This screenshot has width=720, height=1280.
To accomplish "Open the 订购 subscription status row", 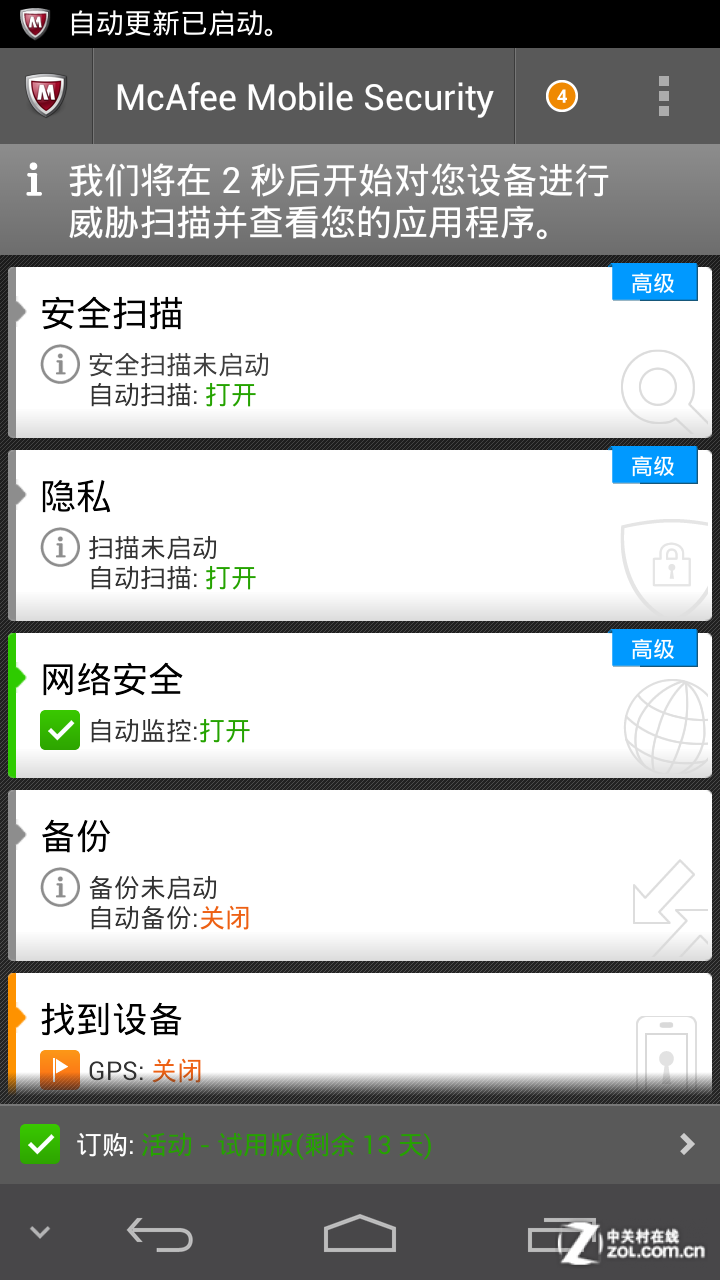I will click(x=360, y=1144).
